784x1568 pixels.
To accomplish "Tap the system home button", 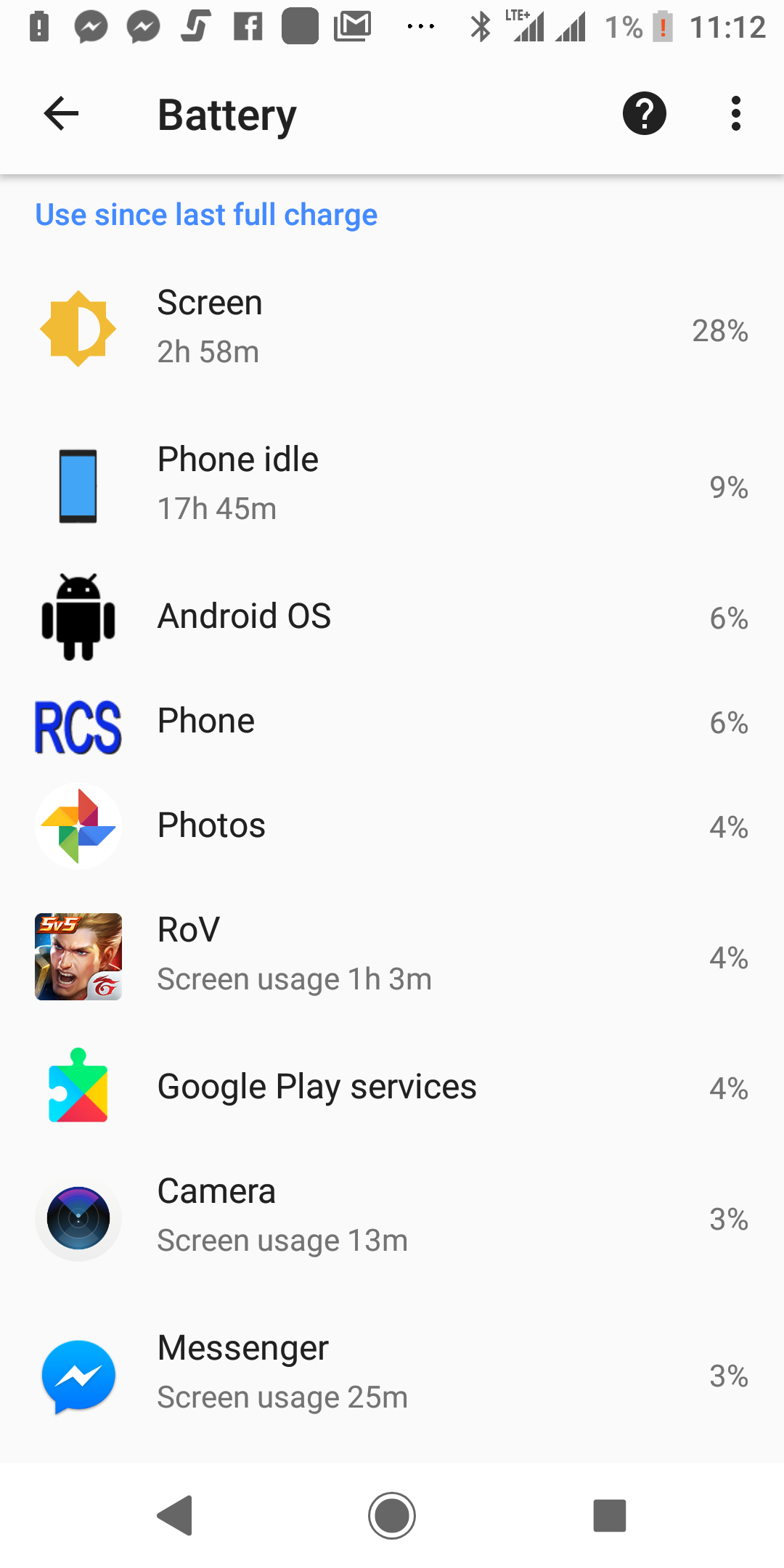I will pyautogui.click(x=392, y=1516).
